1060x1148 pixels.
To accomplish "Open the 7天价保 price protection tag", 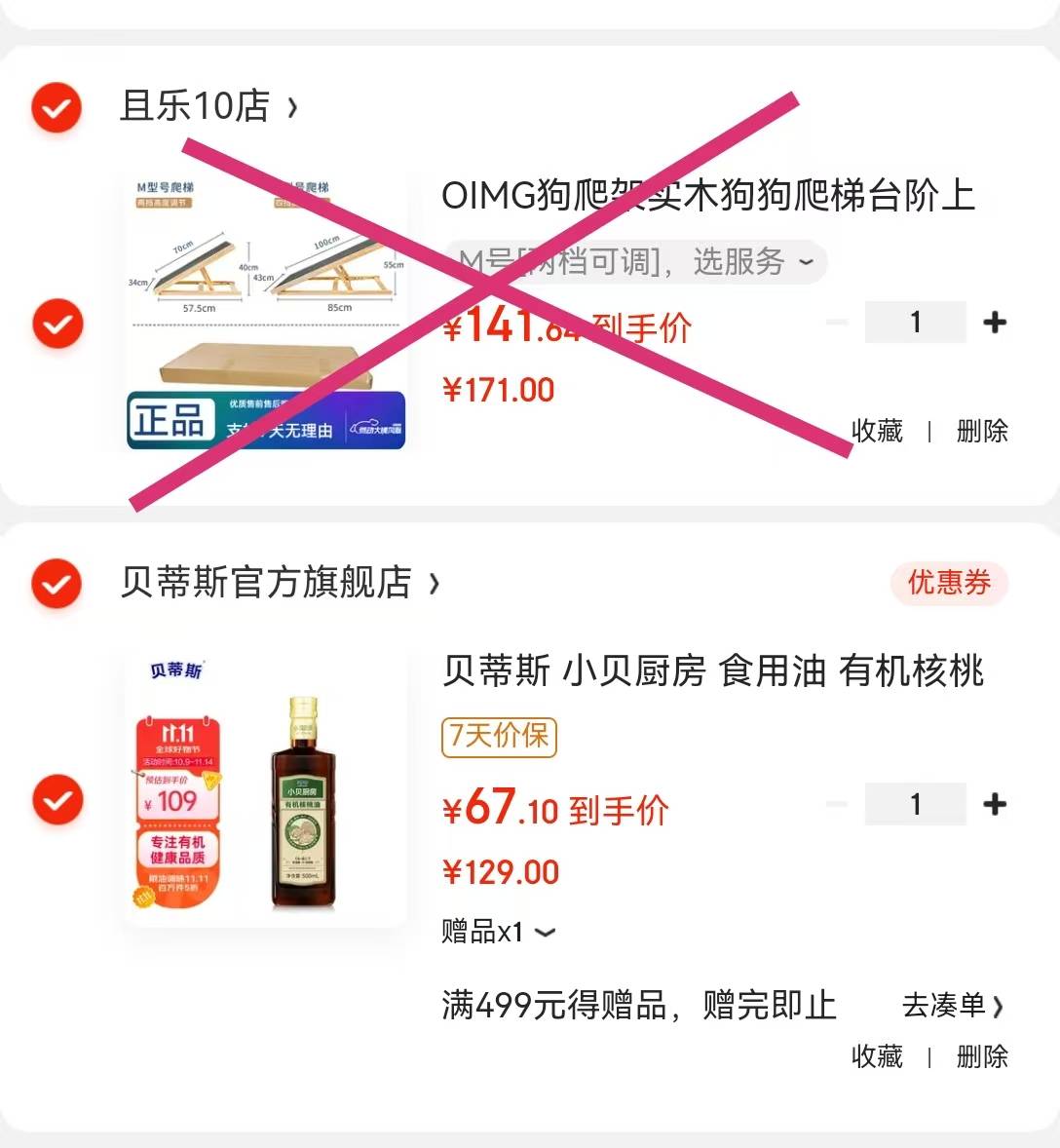I will point(499,736).
